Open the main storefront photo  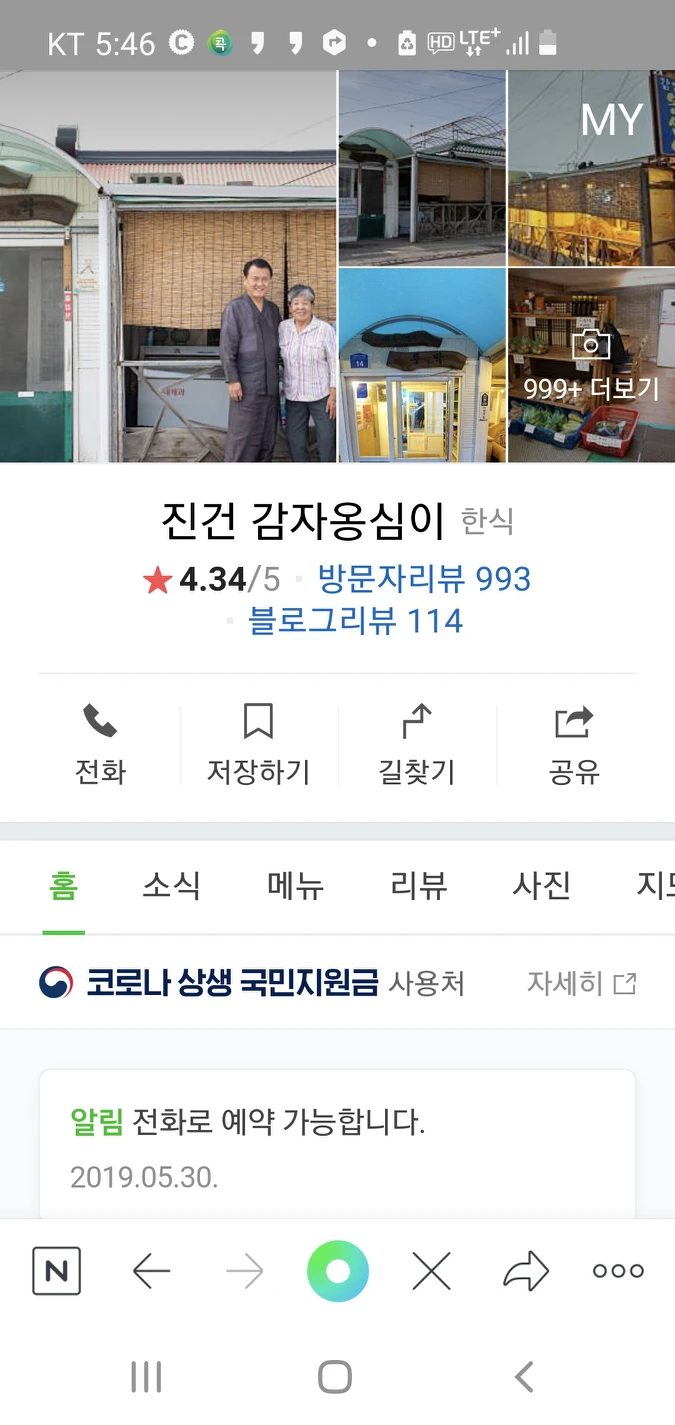tap(168, 266)
